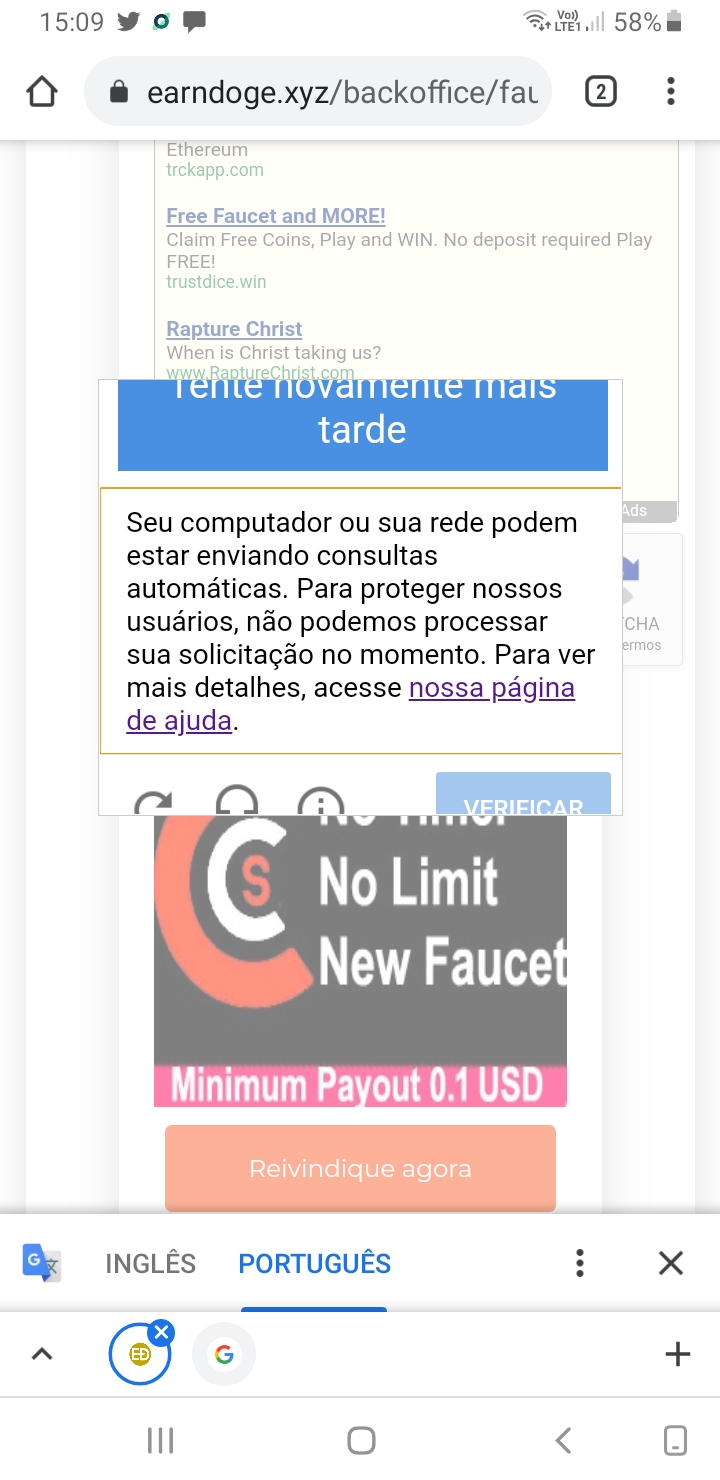Viewport: 720px width, 1480px height.
Task: Open the Free Faucet and MORE! link
Action: coord(276,216)
